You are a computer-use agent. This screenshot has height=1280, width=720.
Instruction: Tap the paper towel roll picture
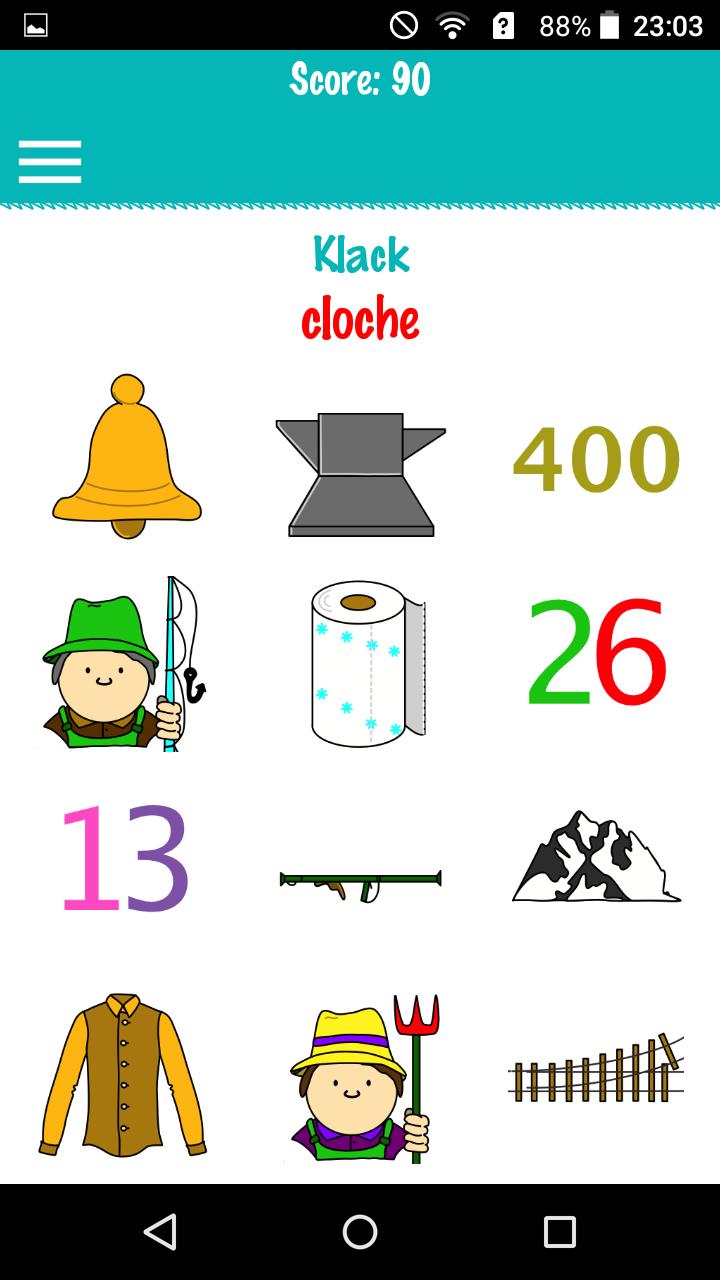click(368, 663)
